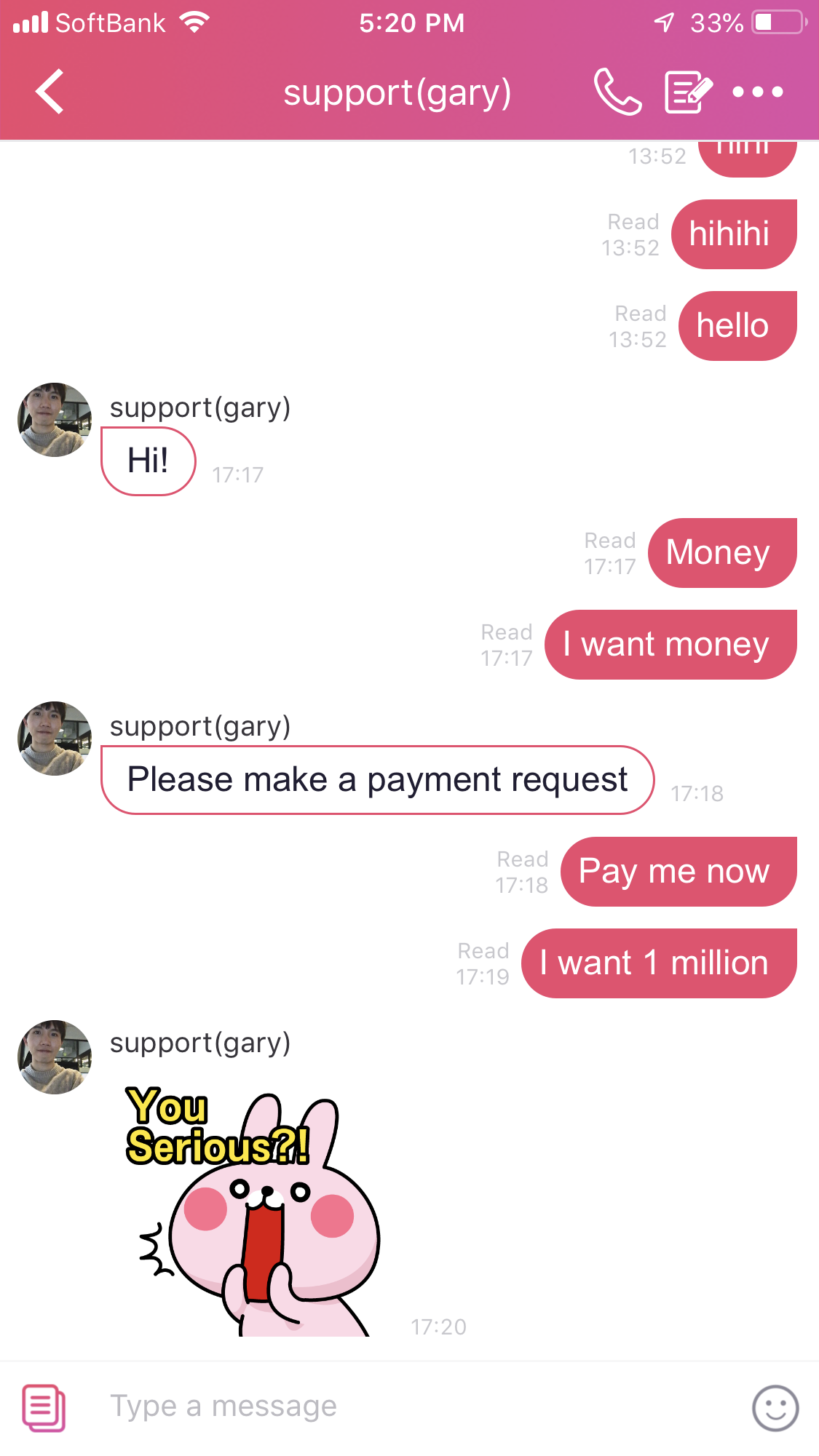819x1456 pixels.
Task: Open the three-dot overflow menu
Action: pos(757,92)
